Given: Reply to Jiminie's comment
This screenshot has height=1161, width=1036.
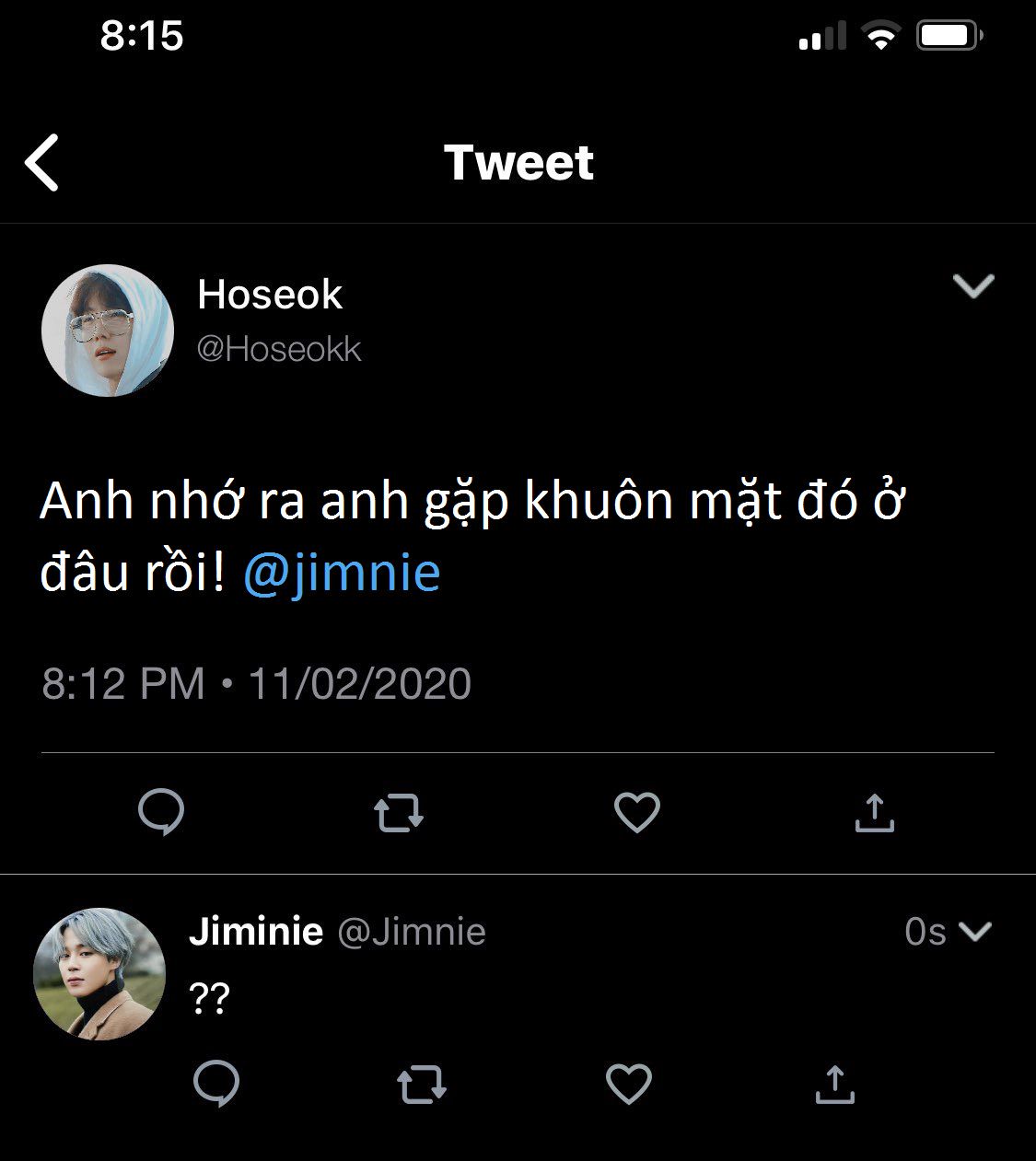Looking at the screenshot, I should (216, 1084).
